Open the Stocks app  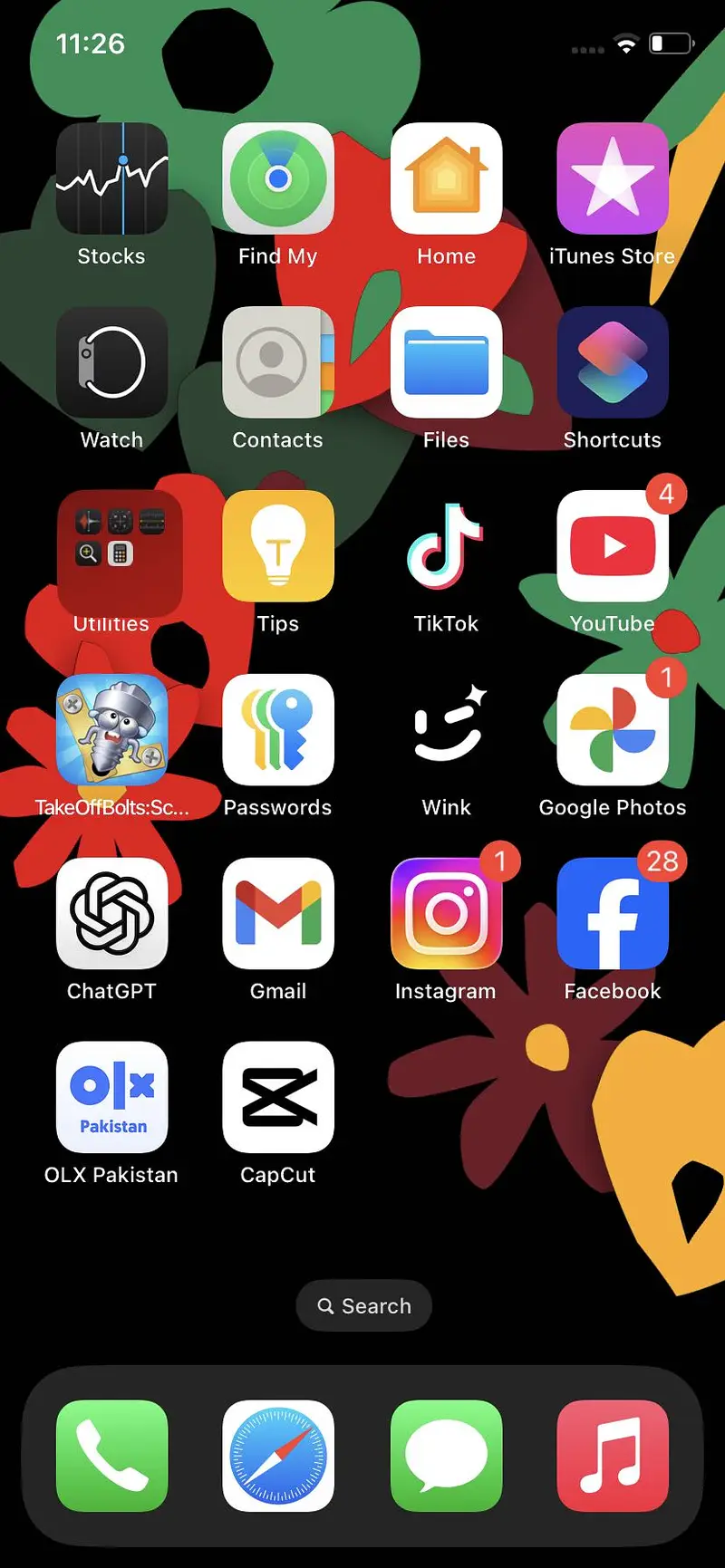click(111, 178)
